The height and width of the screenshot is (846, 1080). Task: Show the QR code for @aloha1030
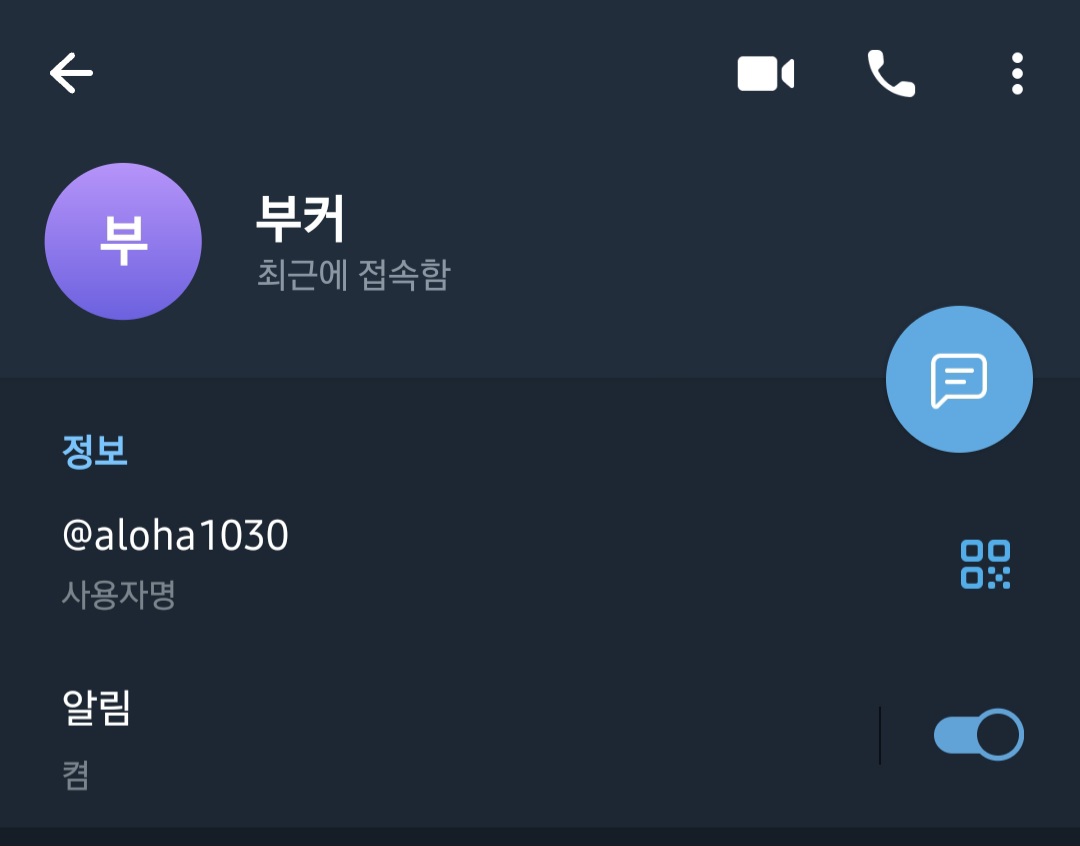click(985, 564)
